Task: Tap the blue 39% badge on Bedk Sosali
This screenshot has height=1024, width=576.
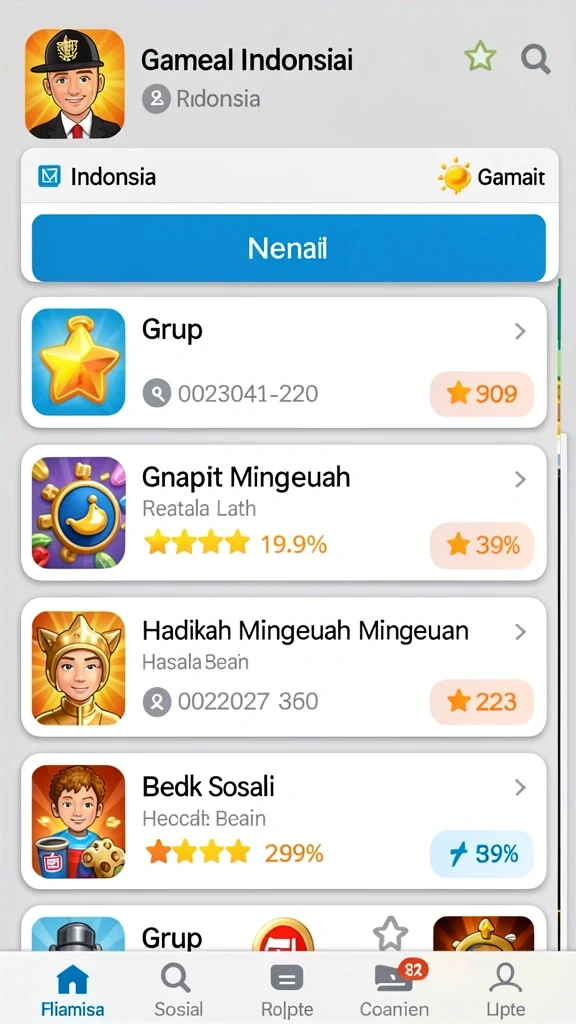Action: point(482,854)
